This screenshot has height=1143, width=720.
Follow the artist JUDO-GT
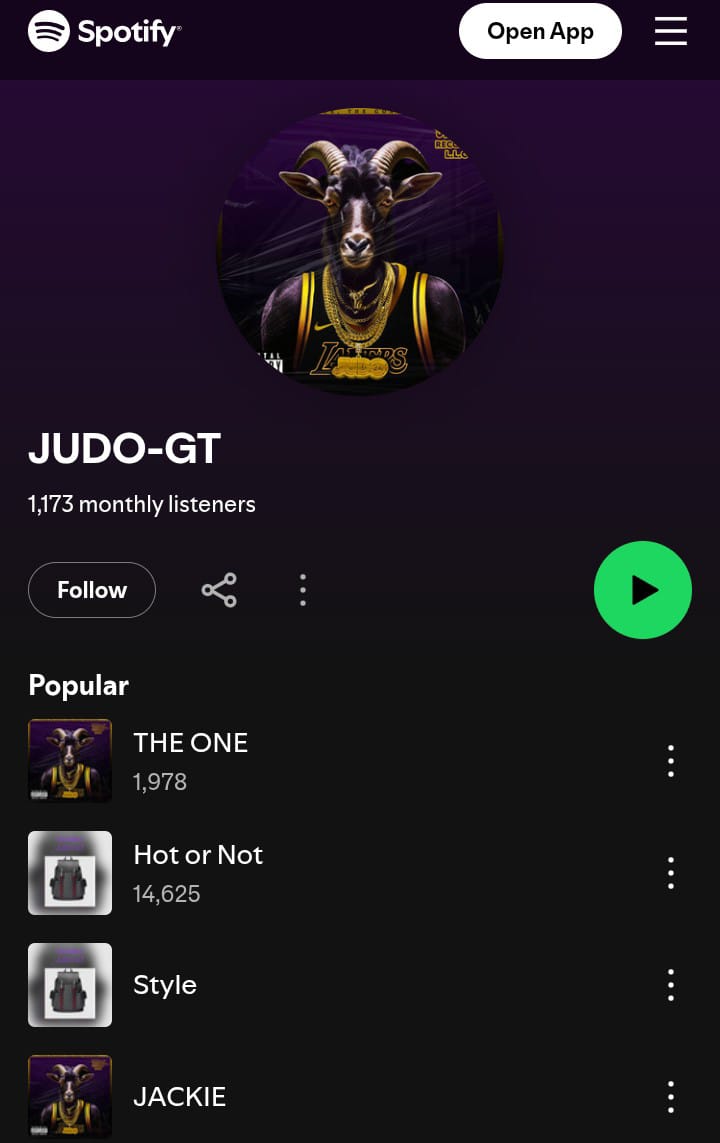92,590
